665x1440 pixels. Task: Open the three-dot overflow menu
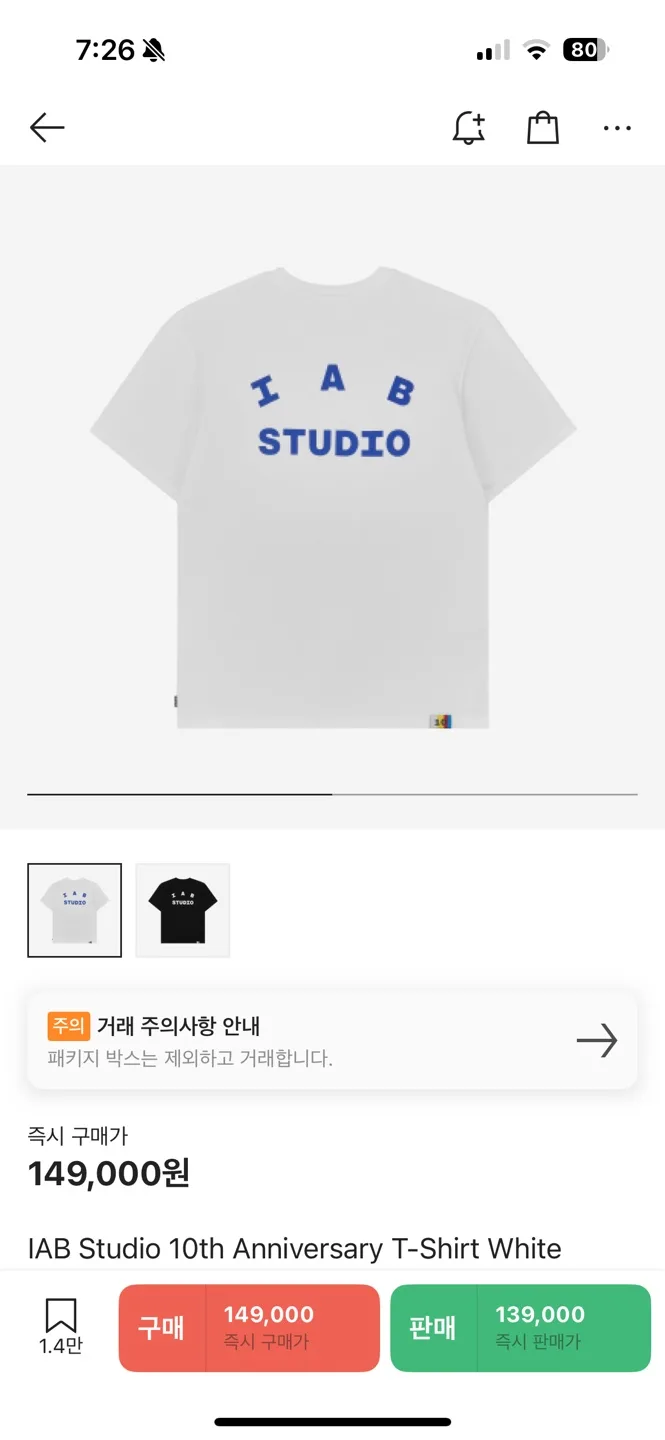(617, 128)
